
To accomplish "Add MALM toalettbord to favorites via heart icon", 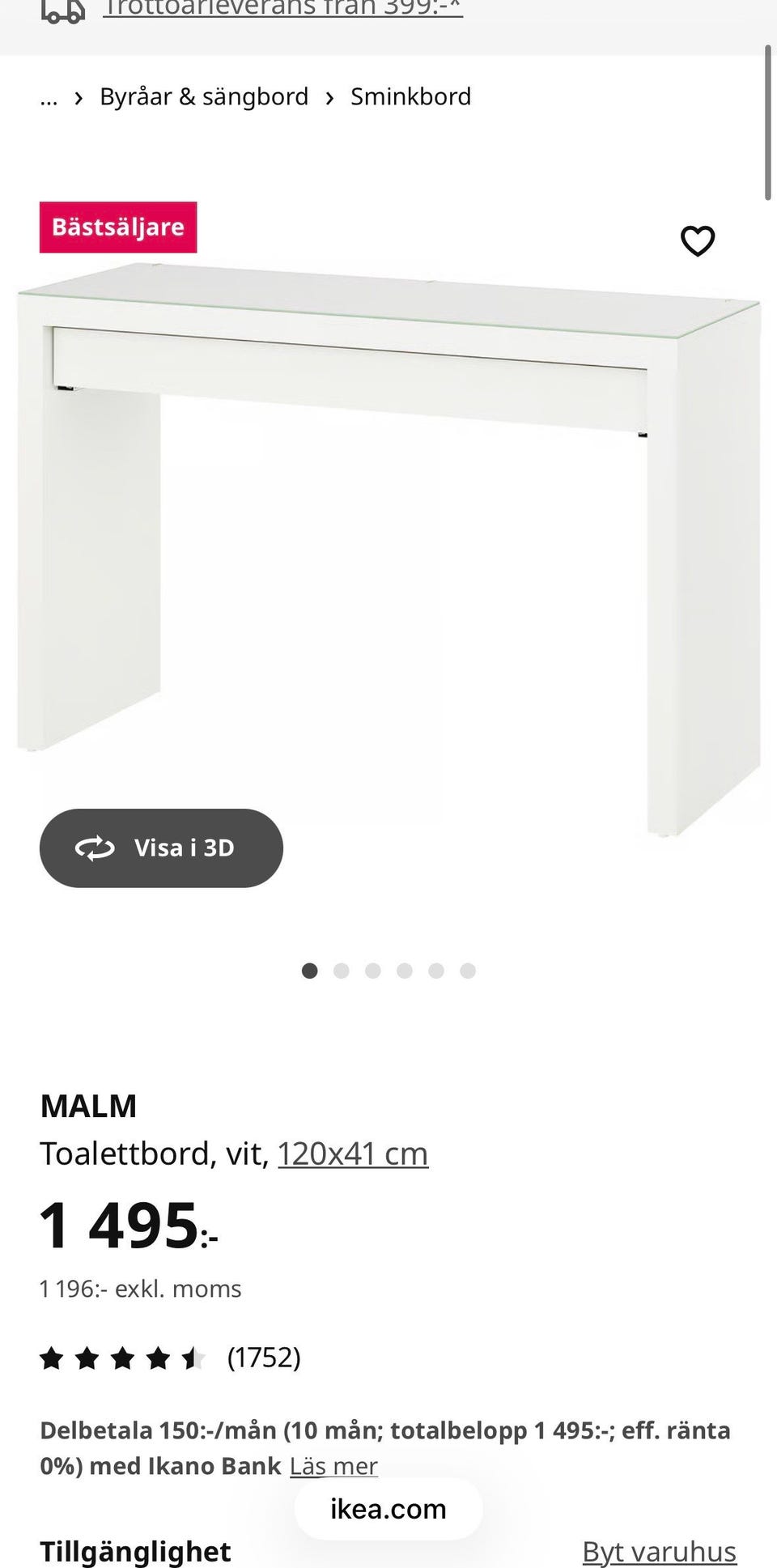I will [698, 240].
